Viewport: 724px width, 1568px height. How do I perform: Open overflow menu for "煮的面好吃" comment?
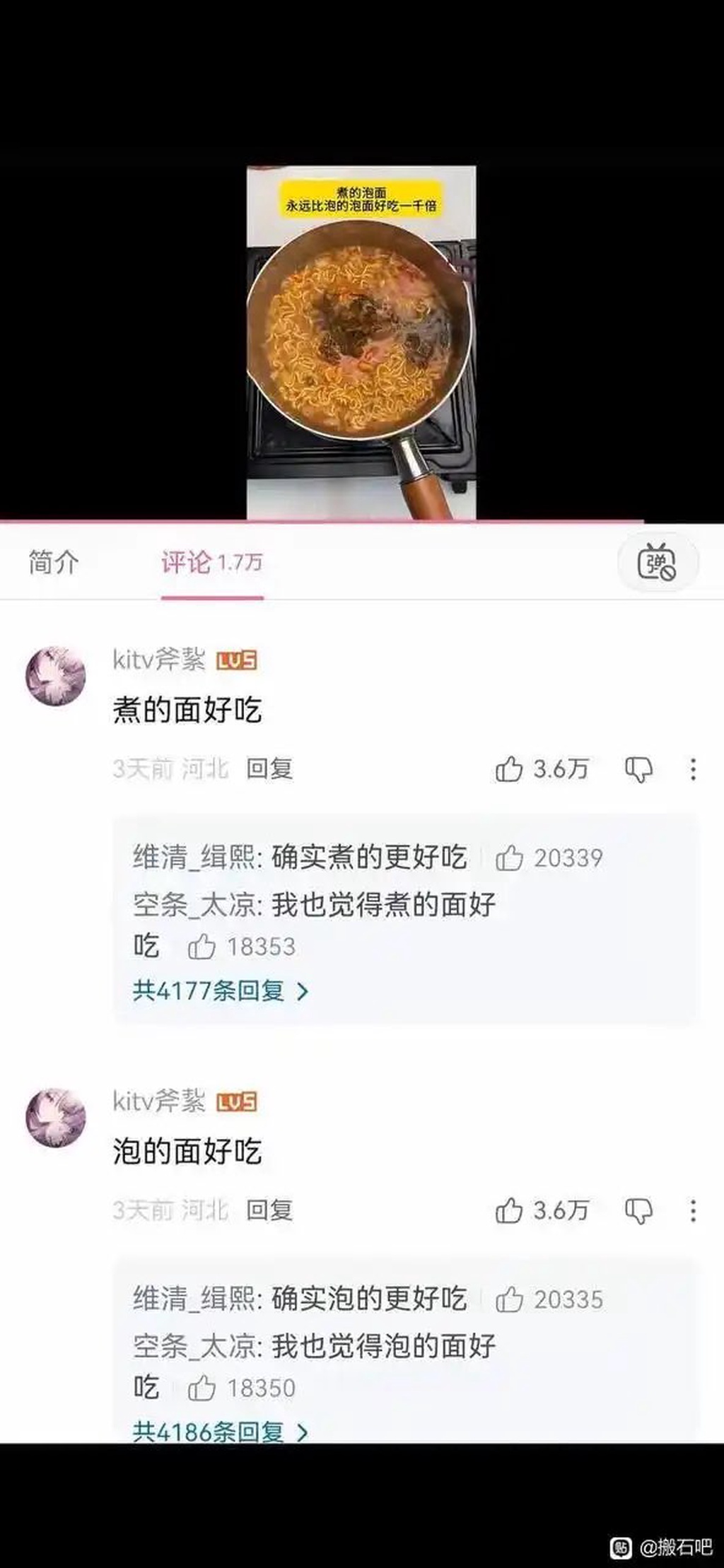[x=693, y=769]
